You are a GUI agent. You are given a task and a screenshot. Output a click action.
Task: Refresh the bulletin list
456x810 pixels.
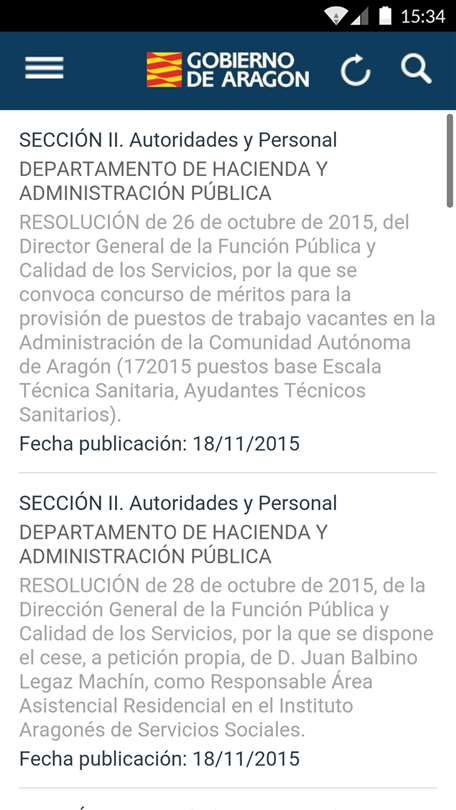click(355, 69)
